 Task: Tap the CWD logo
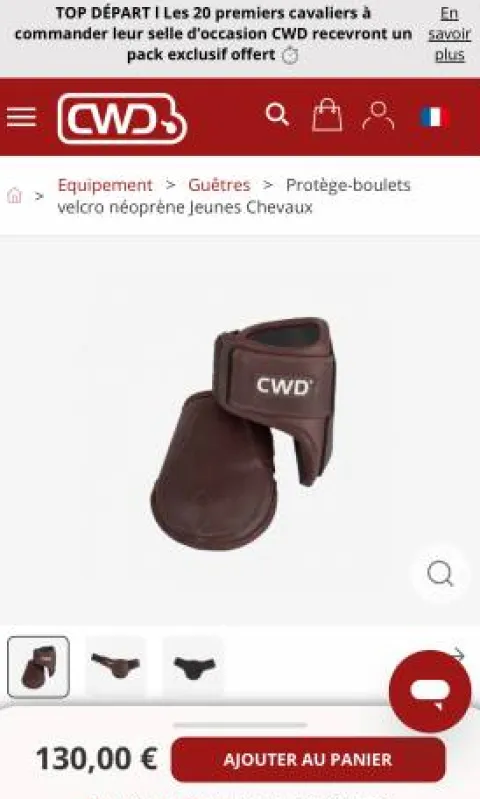pyautogui.click(x=122, y=119)
